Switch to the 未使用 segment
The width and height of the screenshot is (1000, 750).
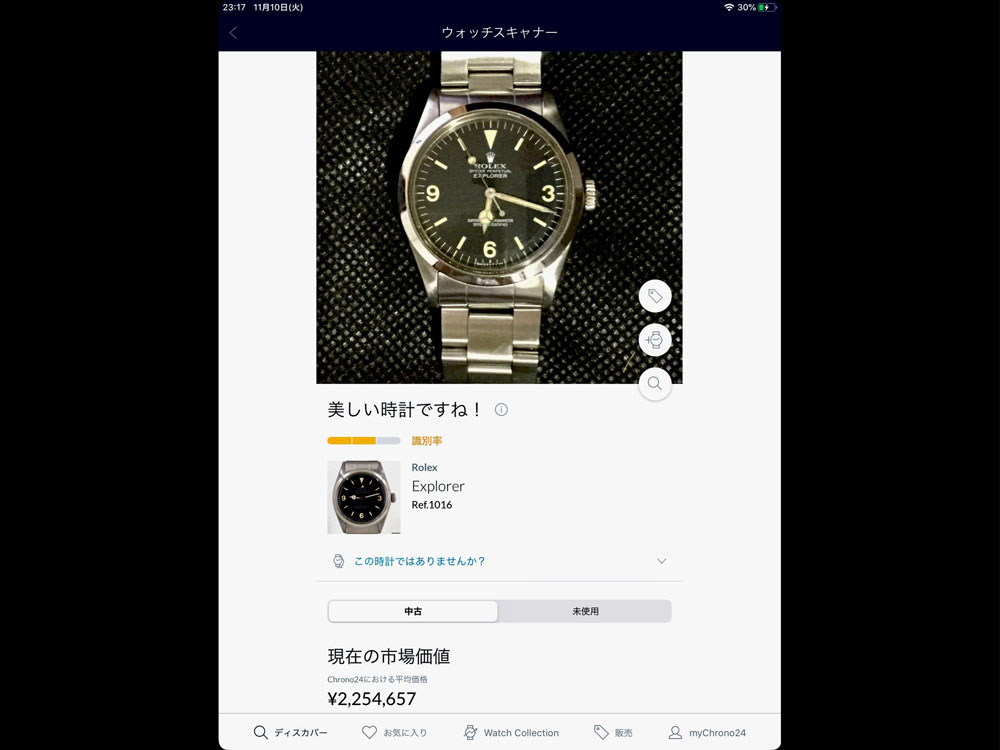coord(585,611)
